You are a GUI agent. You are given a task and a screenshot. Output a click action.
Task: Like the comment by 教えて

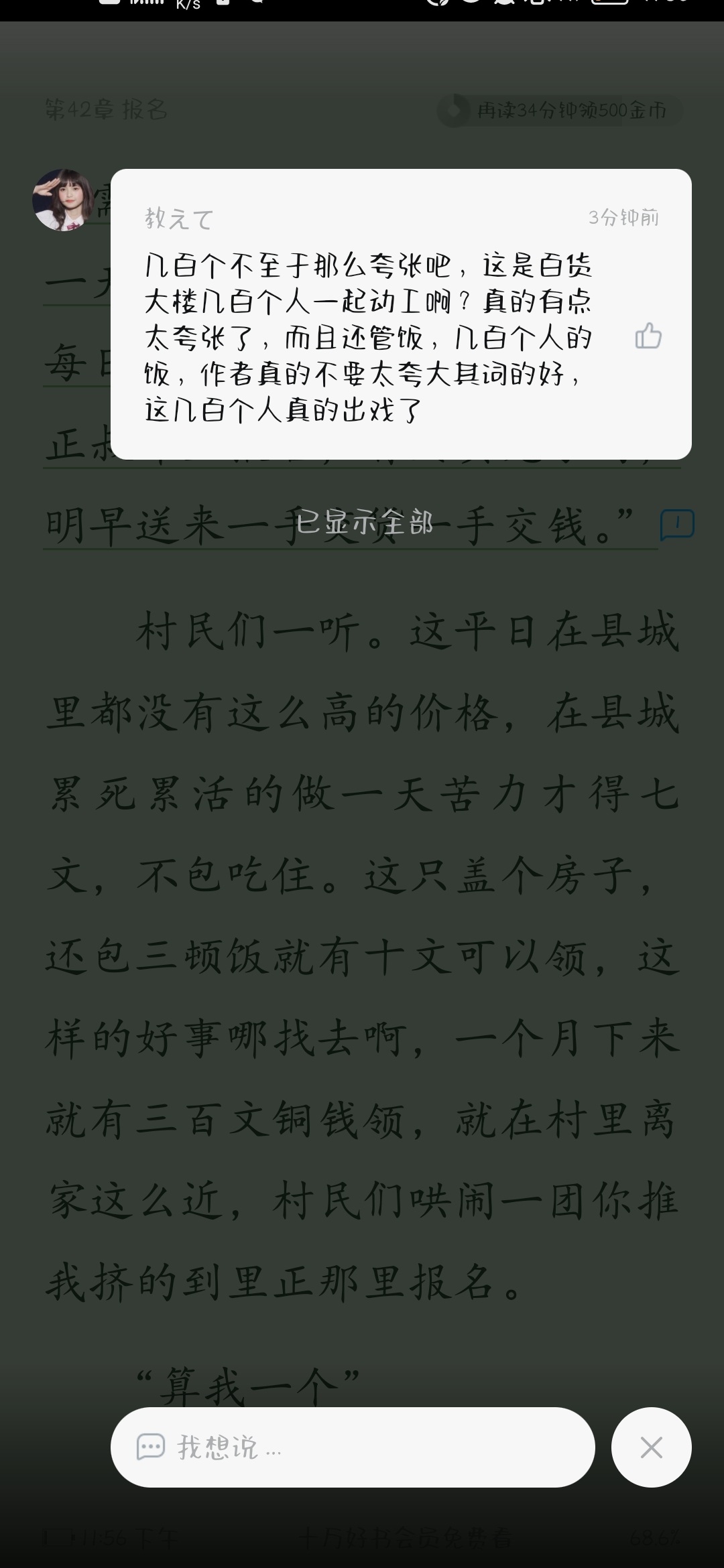pyautogui.click(x=648, y=336)
